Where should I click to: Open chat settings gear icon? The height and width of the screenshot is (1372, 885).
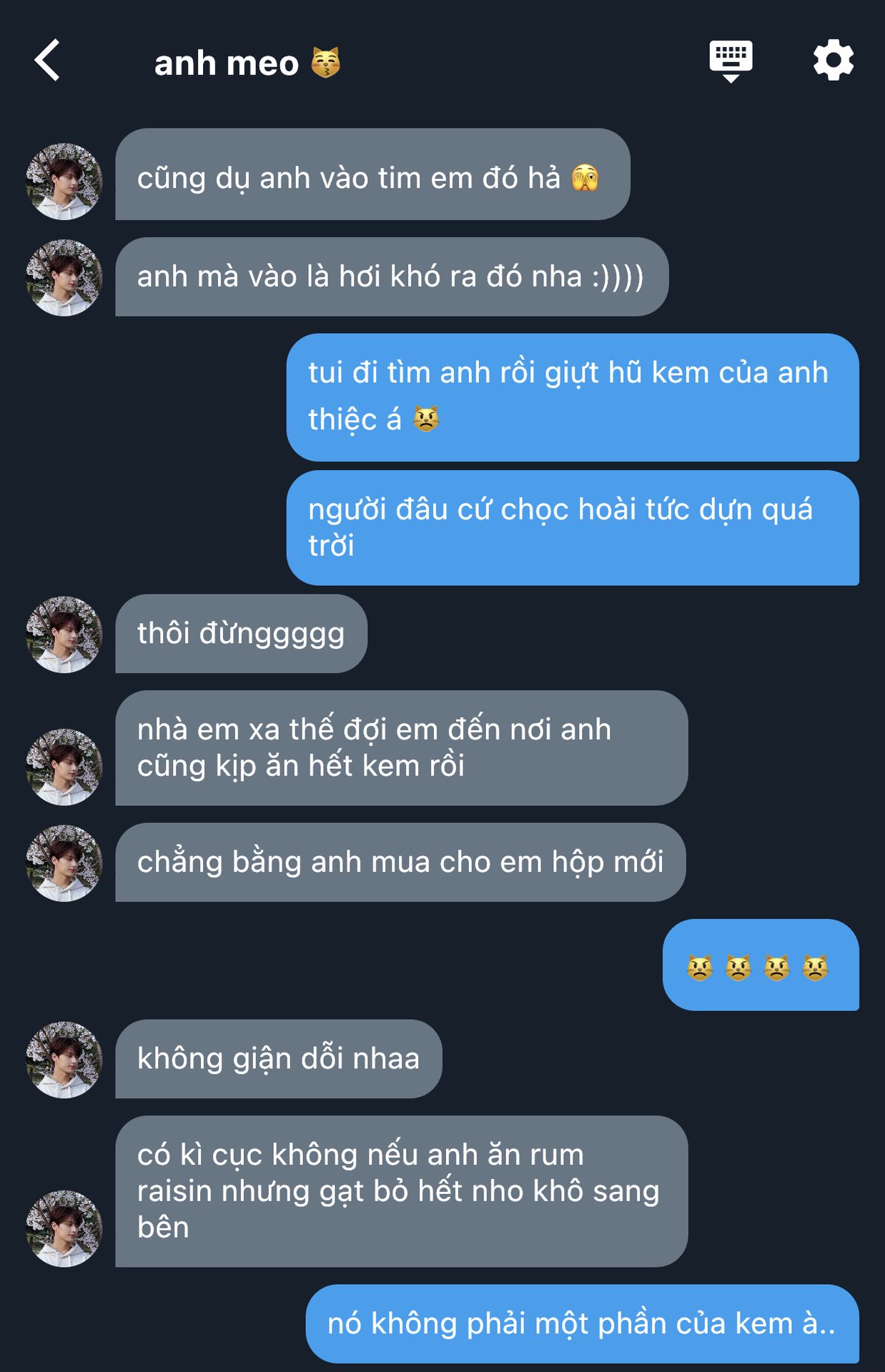point(833,61)
